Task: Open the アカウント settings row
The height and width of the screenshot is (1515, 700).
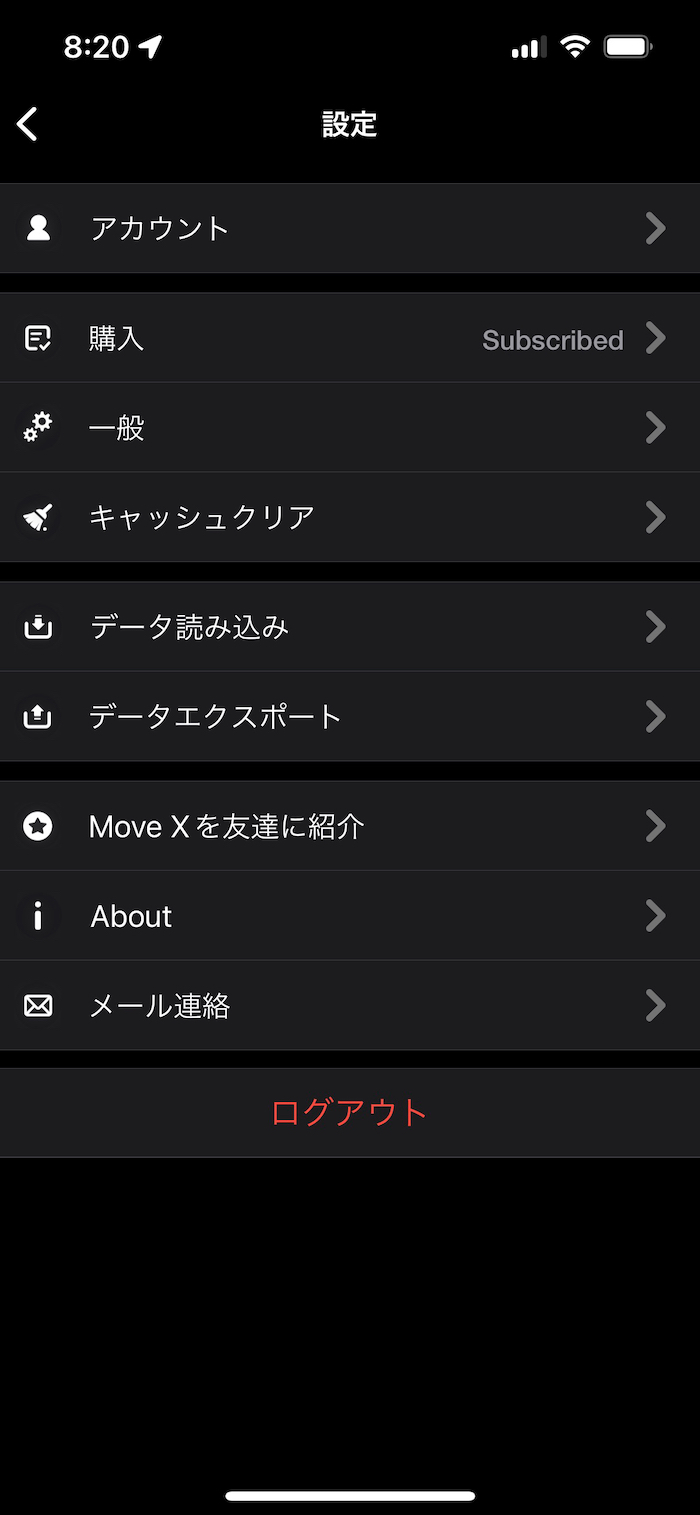Action: coord(350,228)
